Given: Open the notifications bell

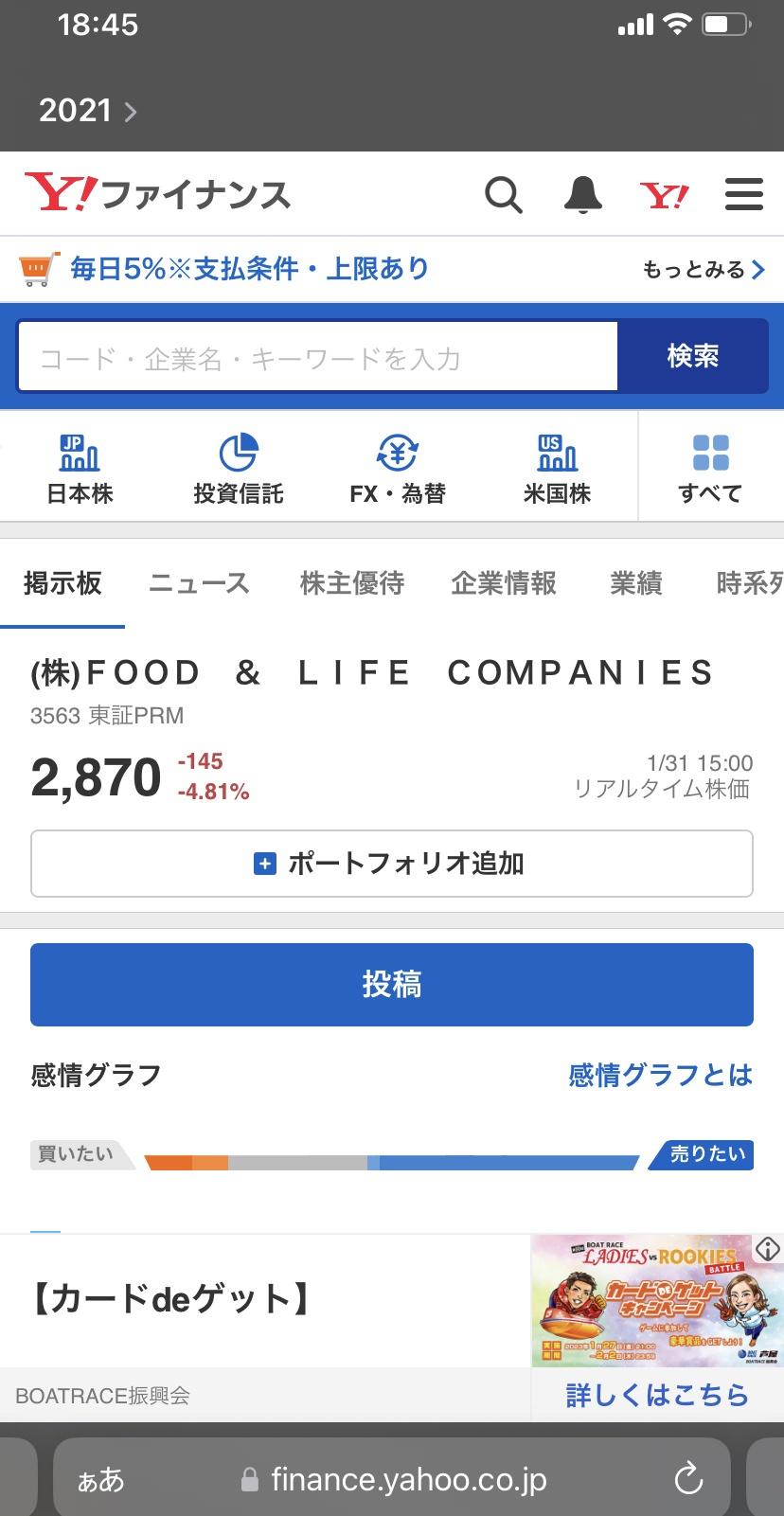Looking at the screenshot, I should 582,196.
